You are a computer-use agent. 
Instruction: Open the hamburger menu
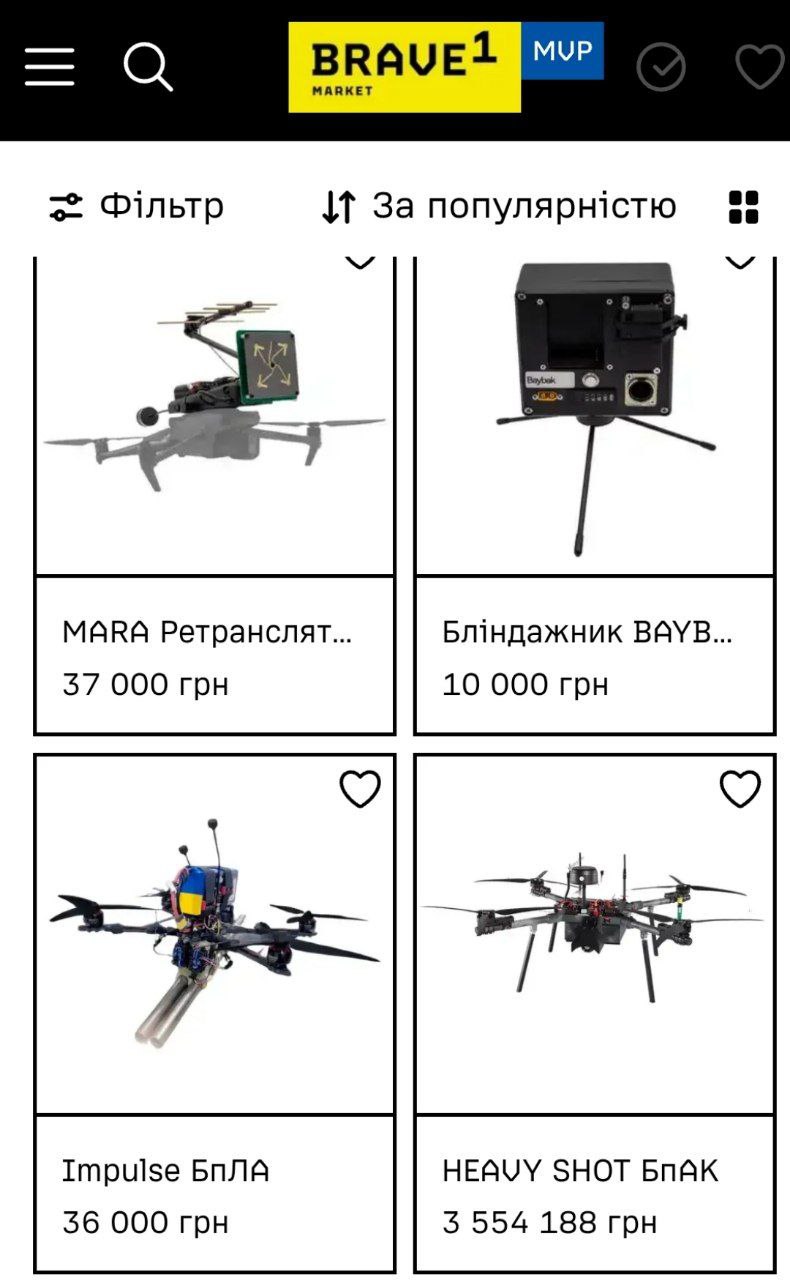point(50,67)
